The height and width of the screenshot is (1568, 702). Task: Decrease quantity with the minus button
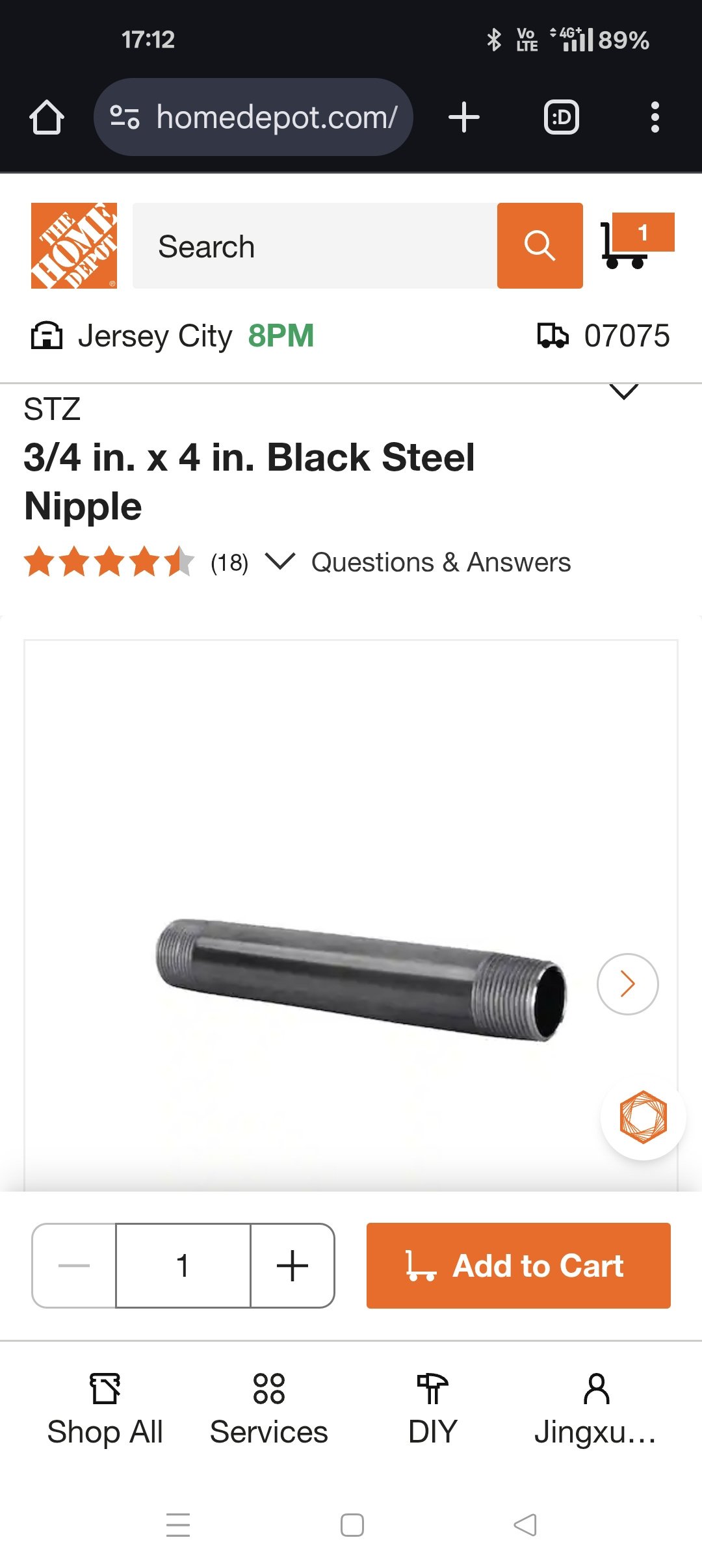[74, 1265]
